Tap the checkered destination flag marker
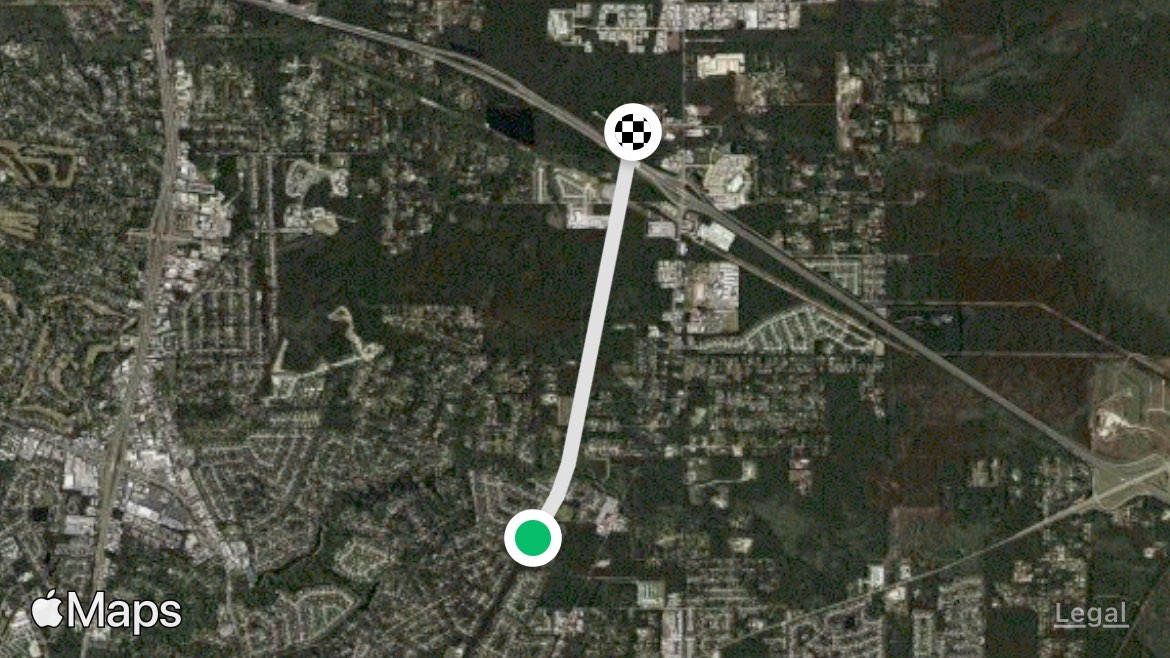1170x658 pixels. pos(633,131)
